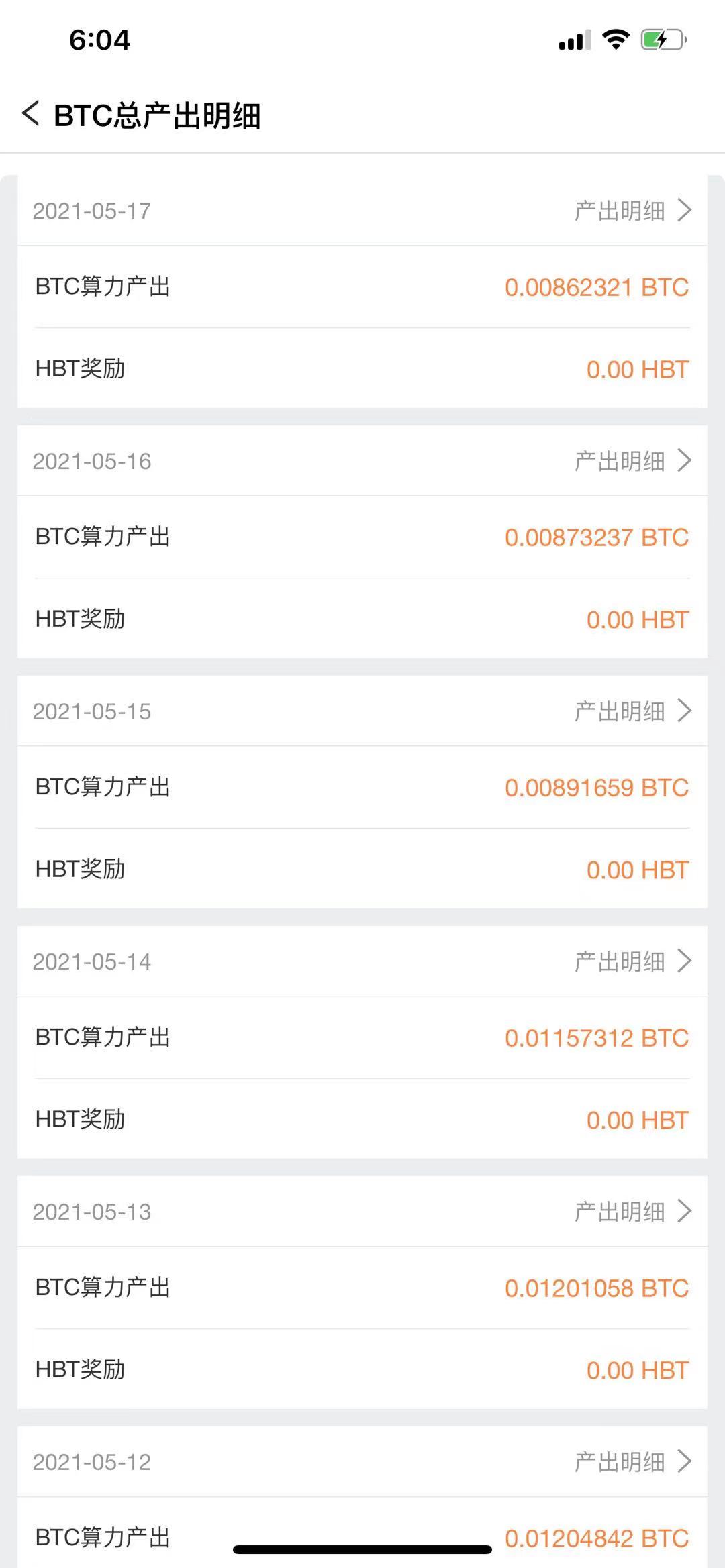Select the HBT奖励 row for 2021-05-16
This screenshot has height=1568, width=725.
[x=362, y=619]
